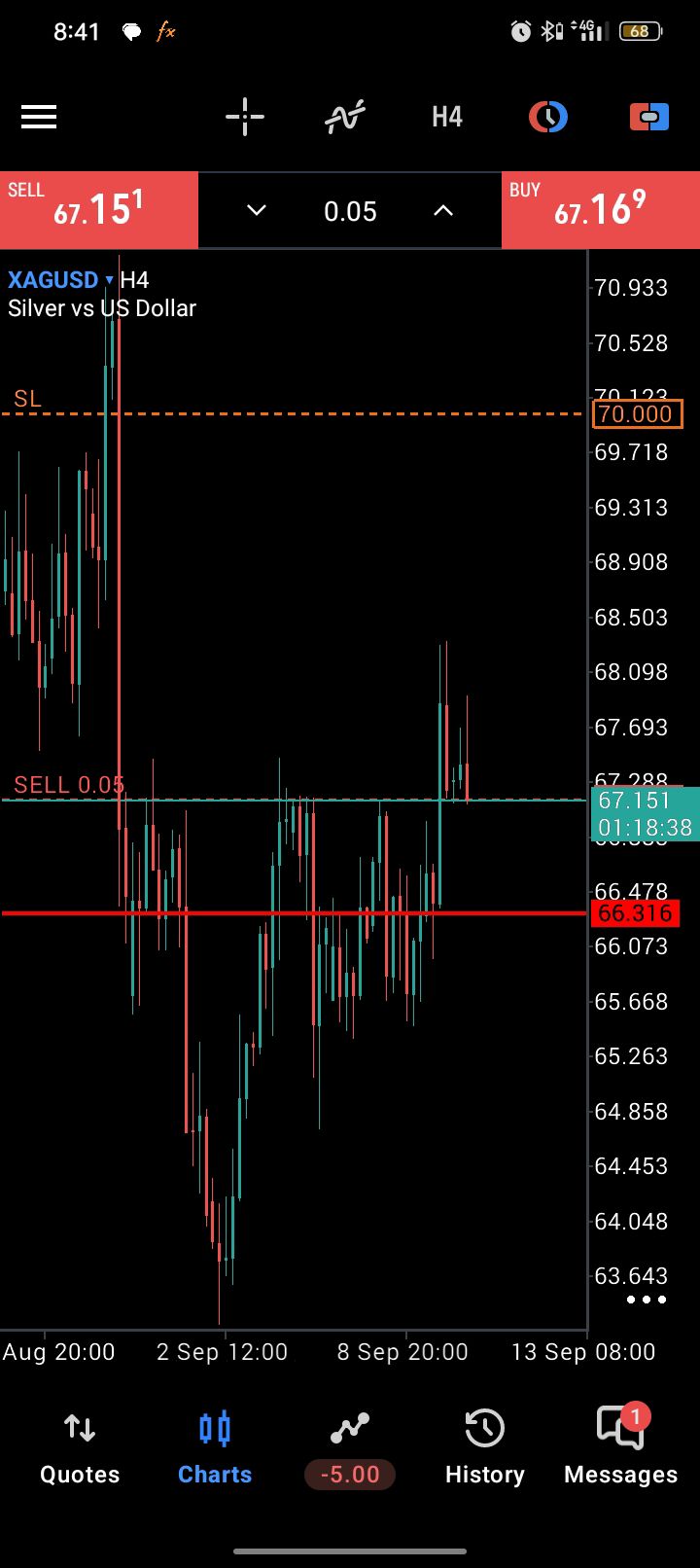The image size is (700, 1568).
Task: Select the SELL 0.05 position line
Action: (x=294, y=800)
